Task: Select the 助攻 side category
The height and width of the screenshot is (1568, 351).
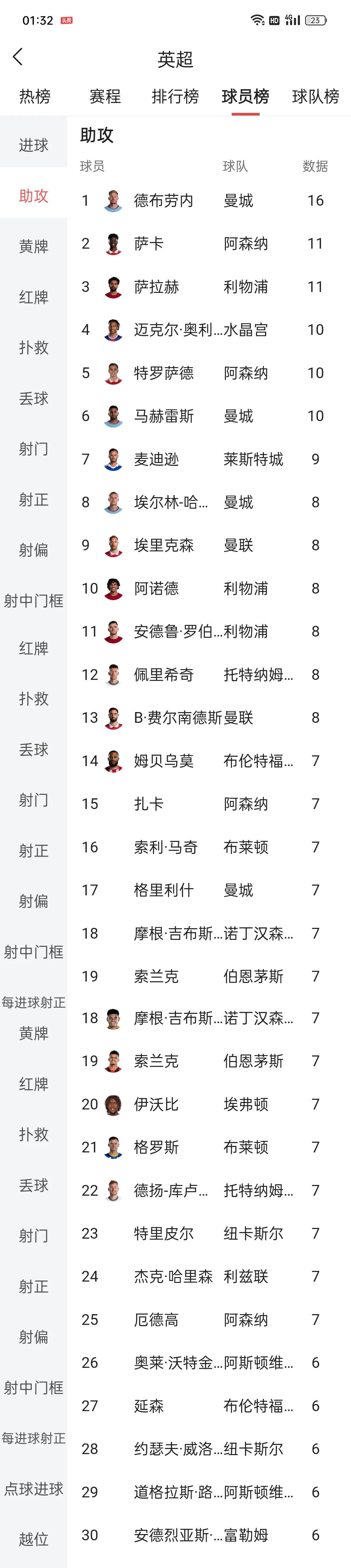Action: pos(33,195)
